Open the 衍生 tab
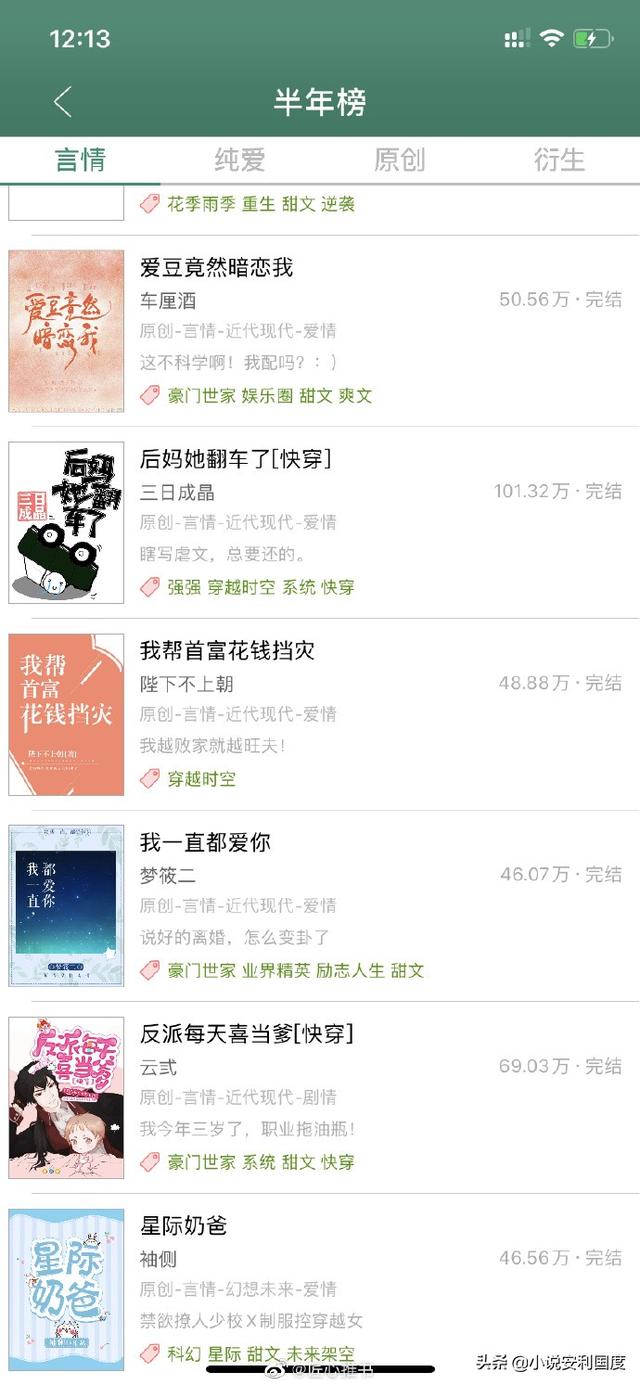Viewport: 640px width, 1385px height. pos(559,160)
